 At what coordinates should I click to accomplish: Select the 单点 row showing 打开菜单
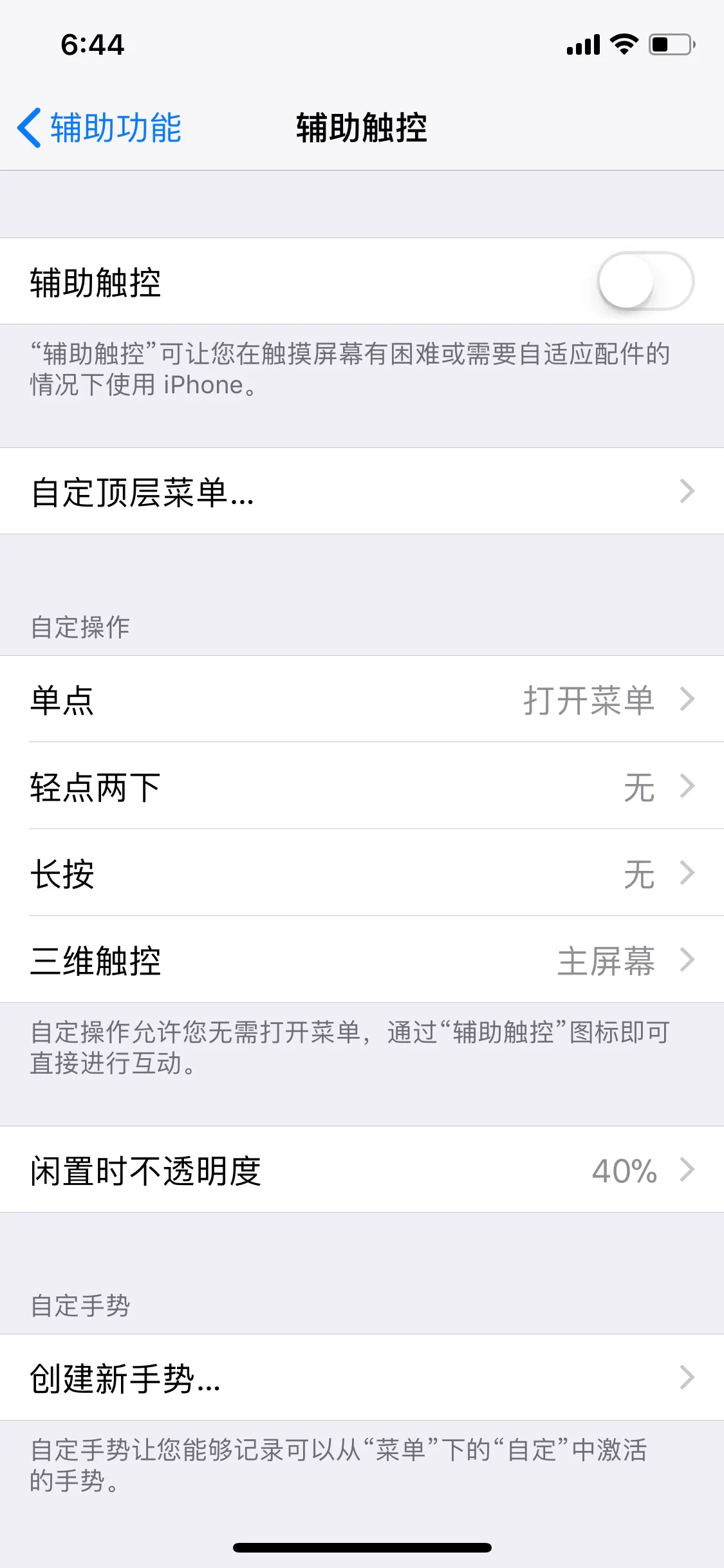pyautogui.click(x=360, y=702)
